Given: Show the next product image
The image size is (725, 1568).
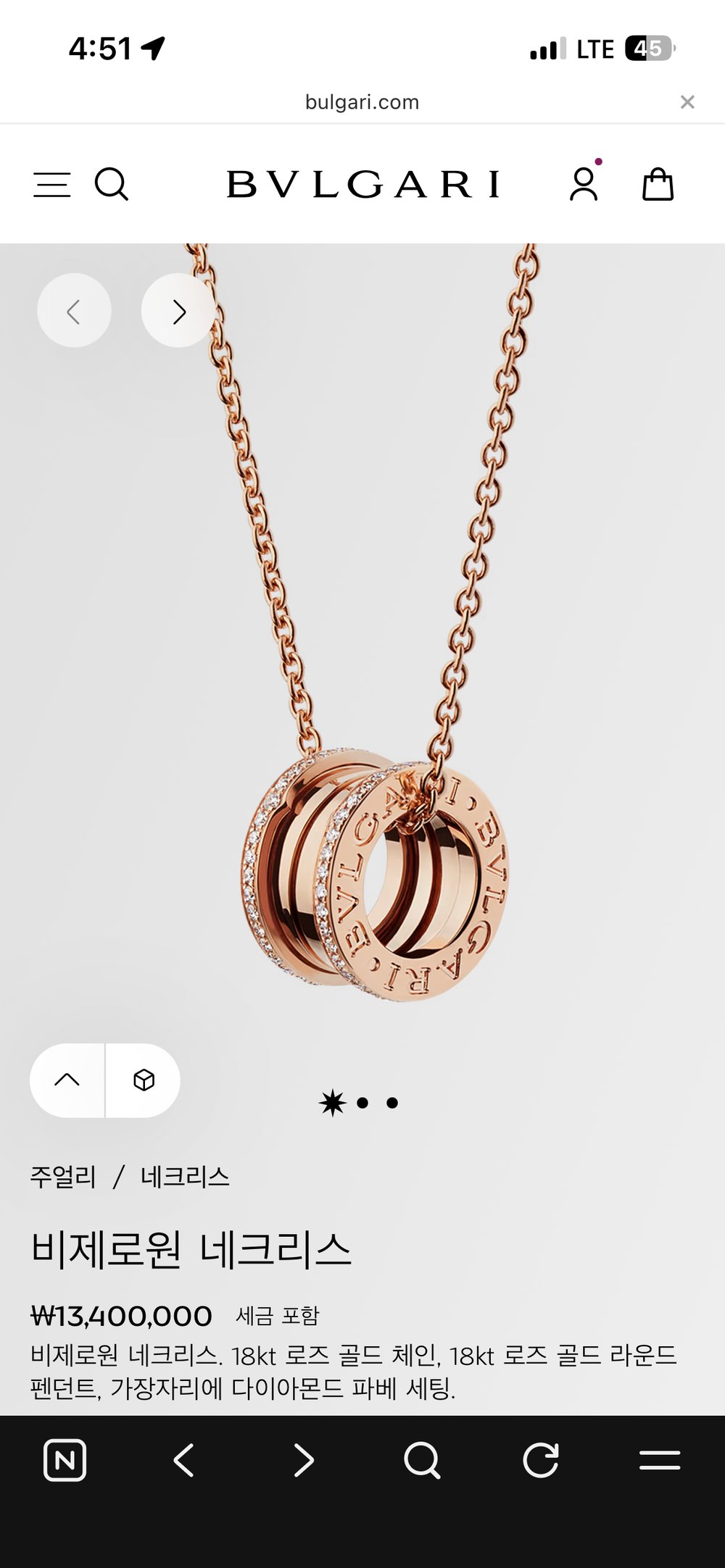Looking at the screenshot, I should point(178,312).
